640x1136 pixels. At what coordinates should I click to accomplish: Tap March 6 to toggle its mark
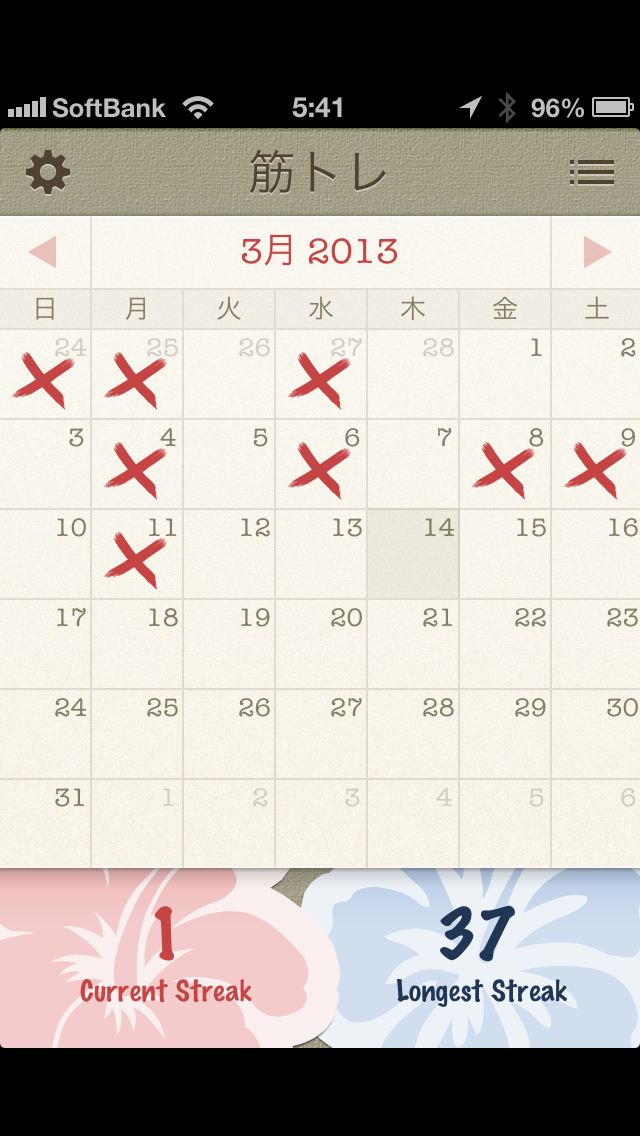pos(321,465)
